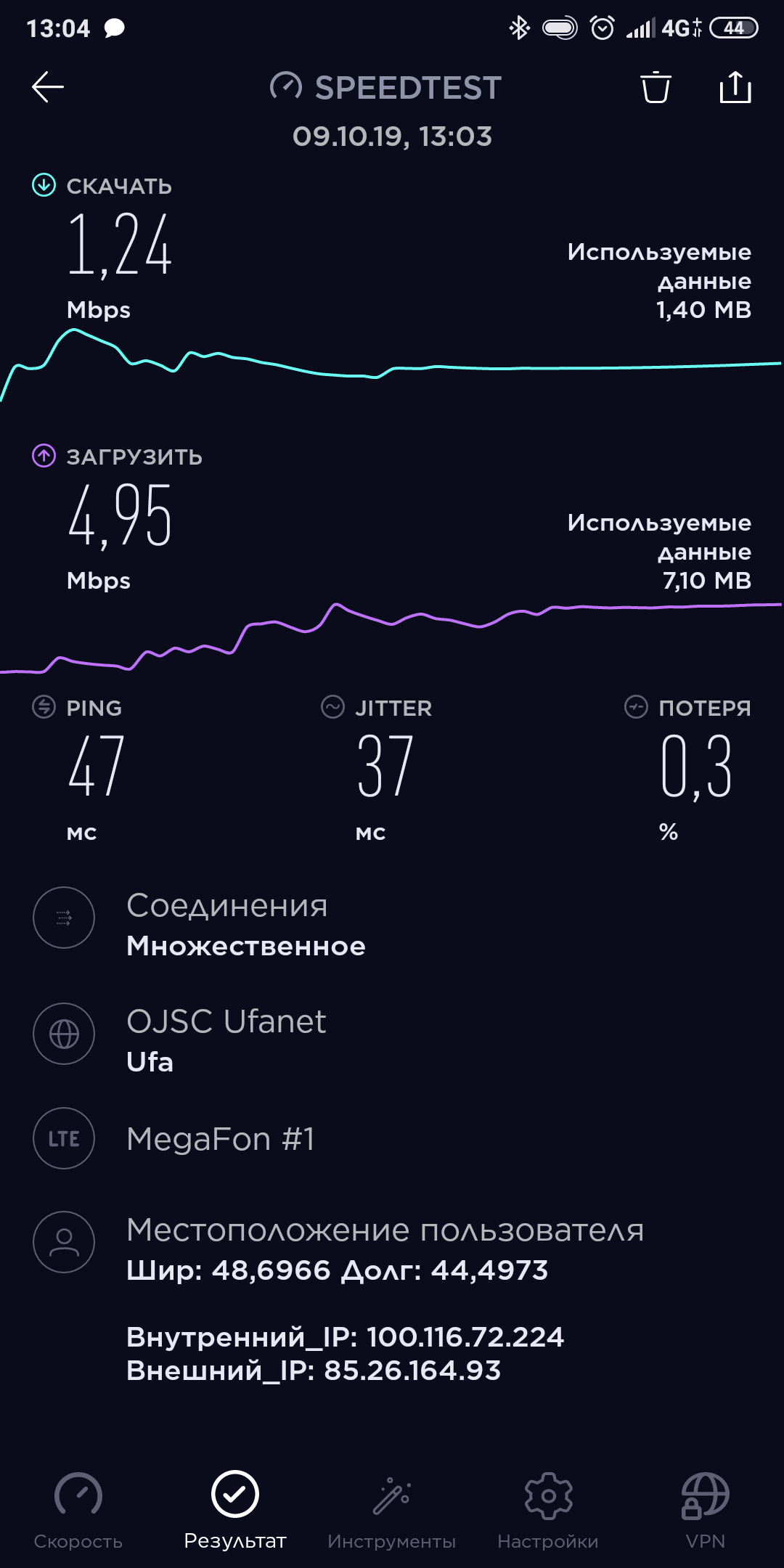784x1568 pixels.
Task: Open the VPN tab
Action: coord(705,1510)
